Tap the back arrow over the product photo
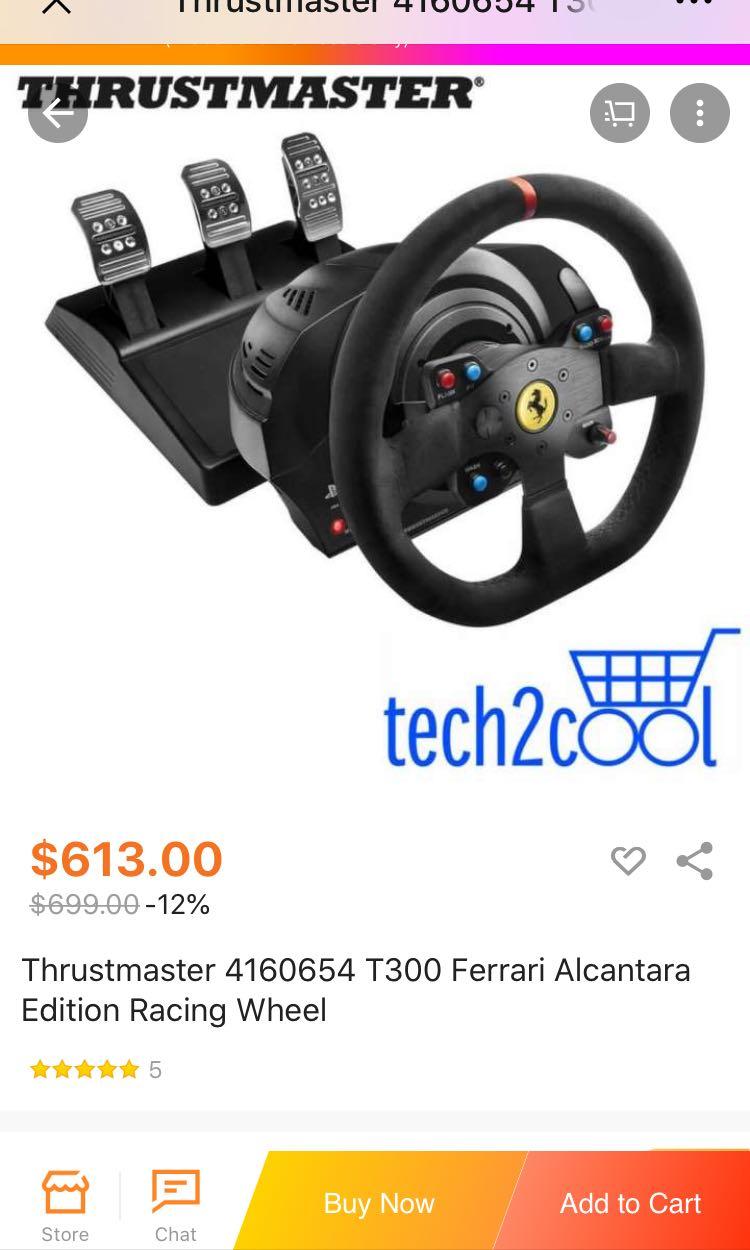 click(58, 113)
